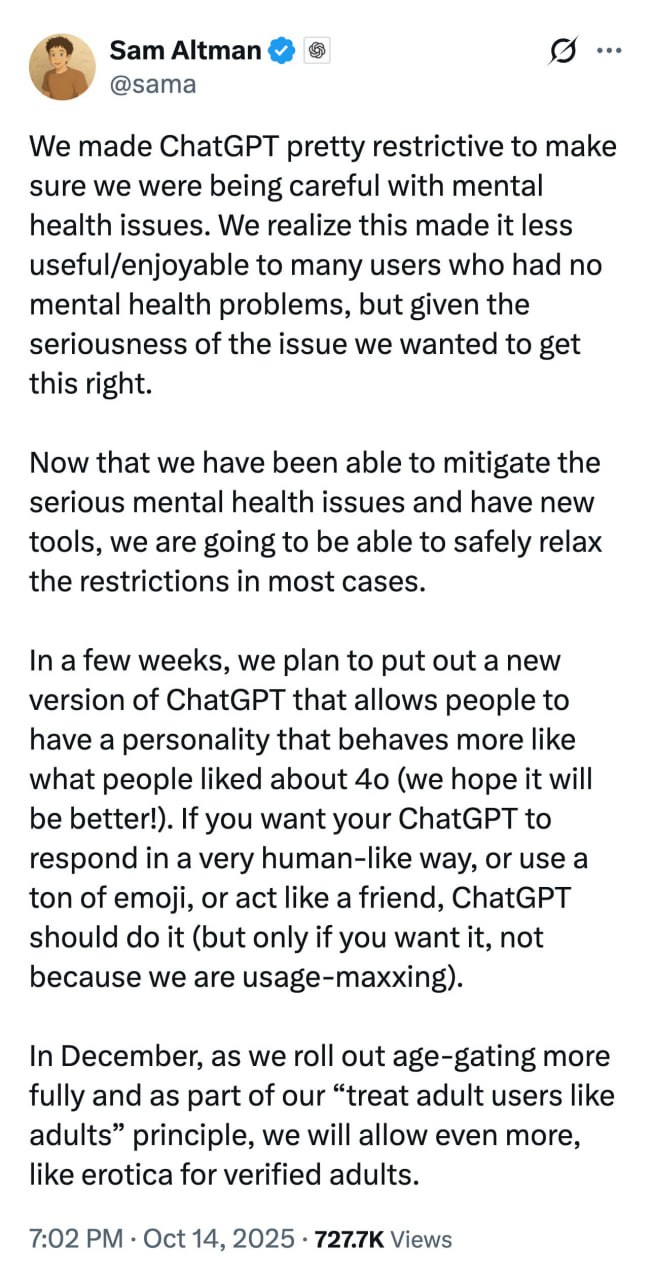Open Sam Altman's profile picture
The width and height of the screenshot is (654, 1280).
[x=62, y=68]
